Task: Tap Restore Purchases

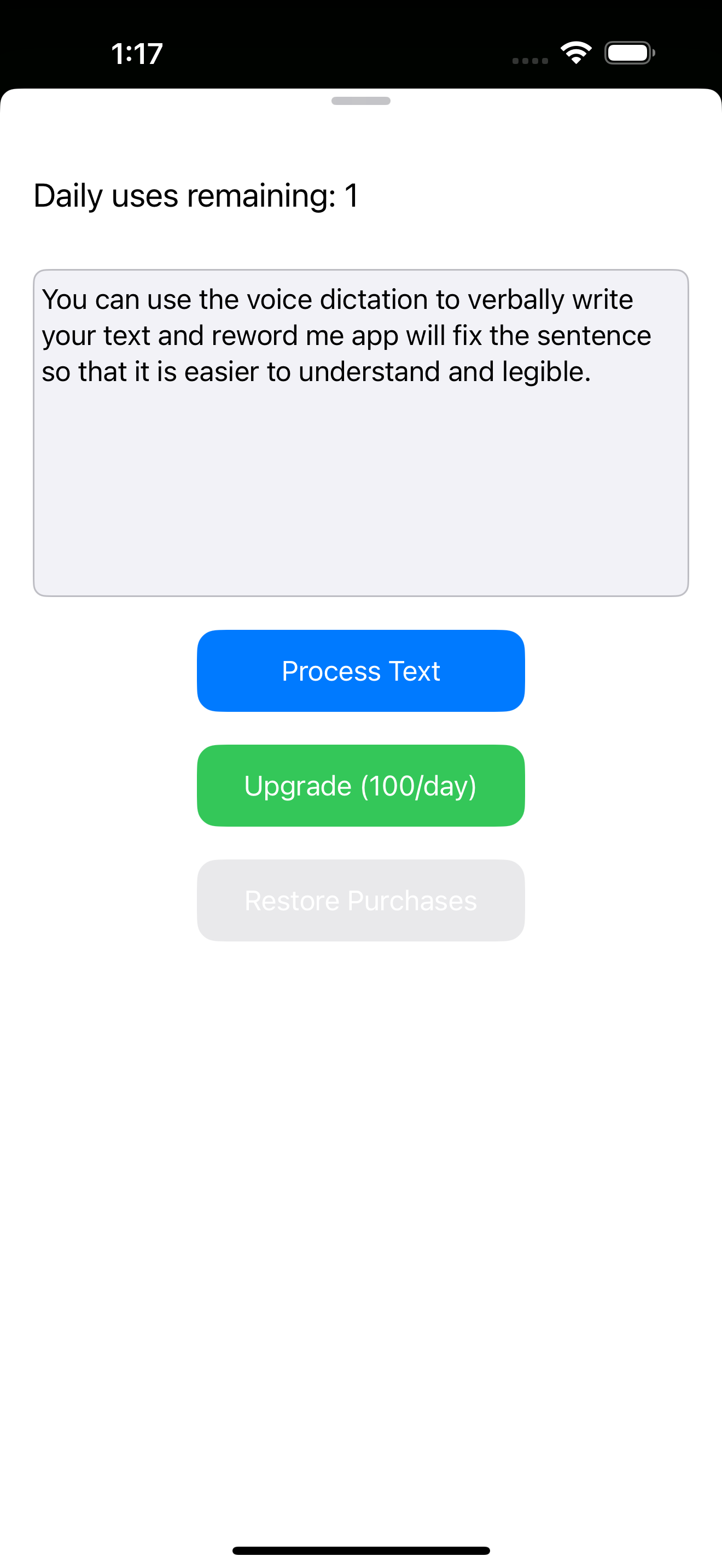Action: coord(360,900)
